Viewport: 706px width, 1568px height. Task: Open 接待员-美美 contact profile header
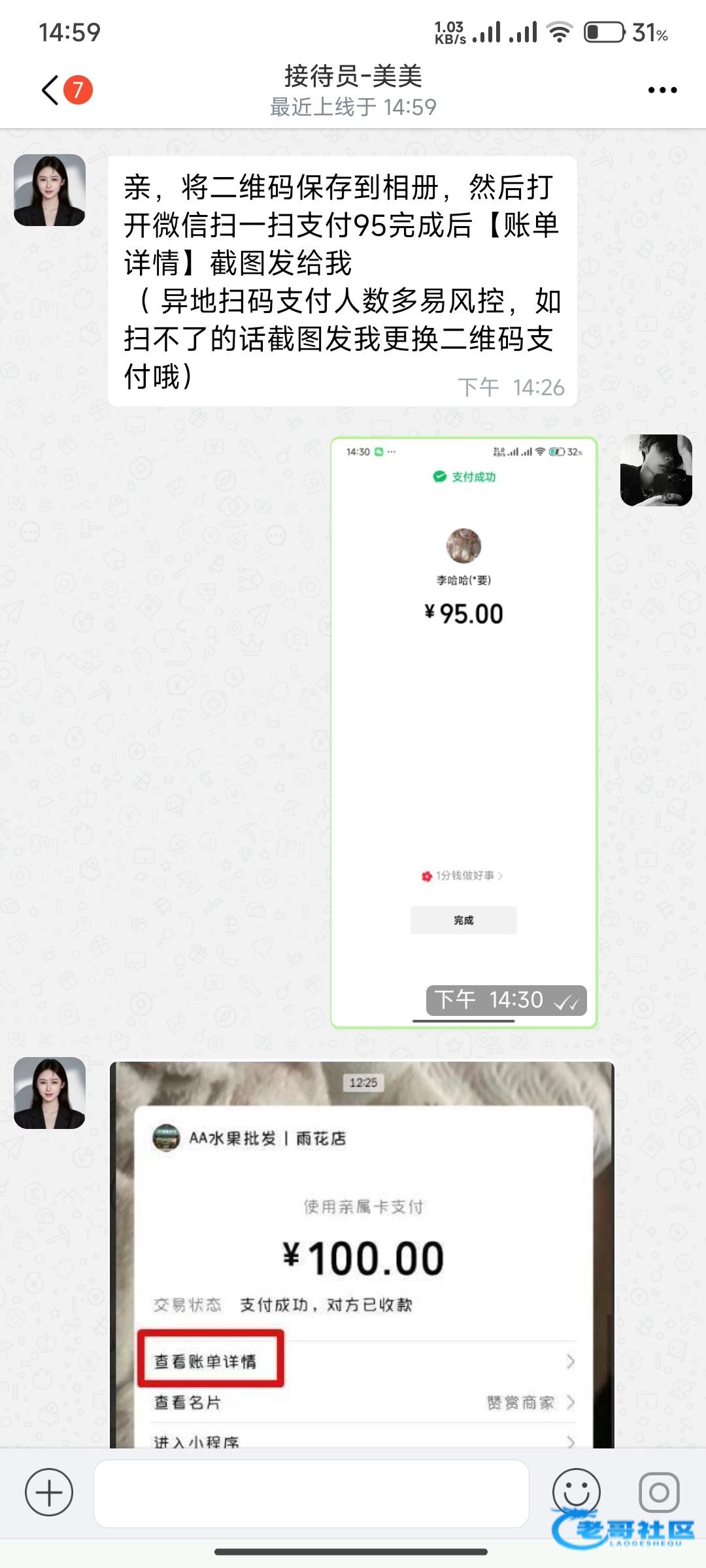coord(353,90)
